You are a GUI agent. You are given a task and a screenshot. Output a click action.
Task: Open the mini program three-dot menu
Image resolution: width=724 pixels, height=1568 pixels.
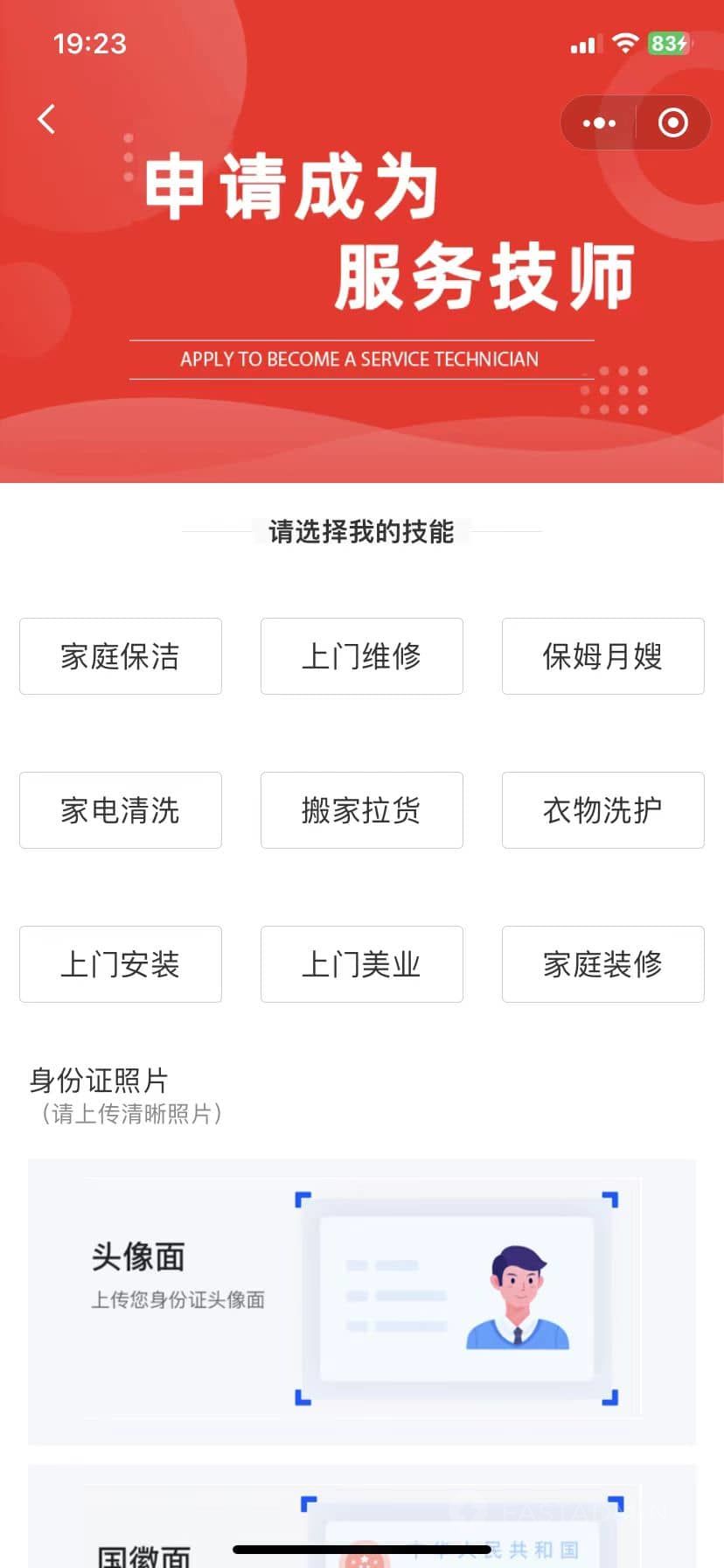tap(599, 123)
